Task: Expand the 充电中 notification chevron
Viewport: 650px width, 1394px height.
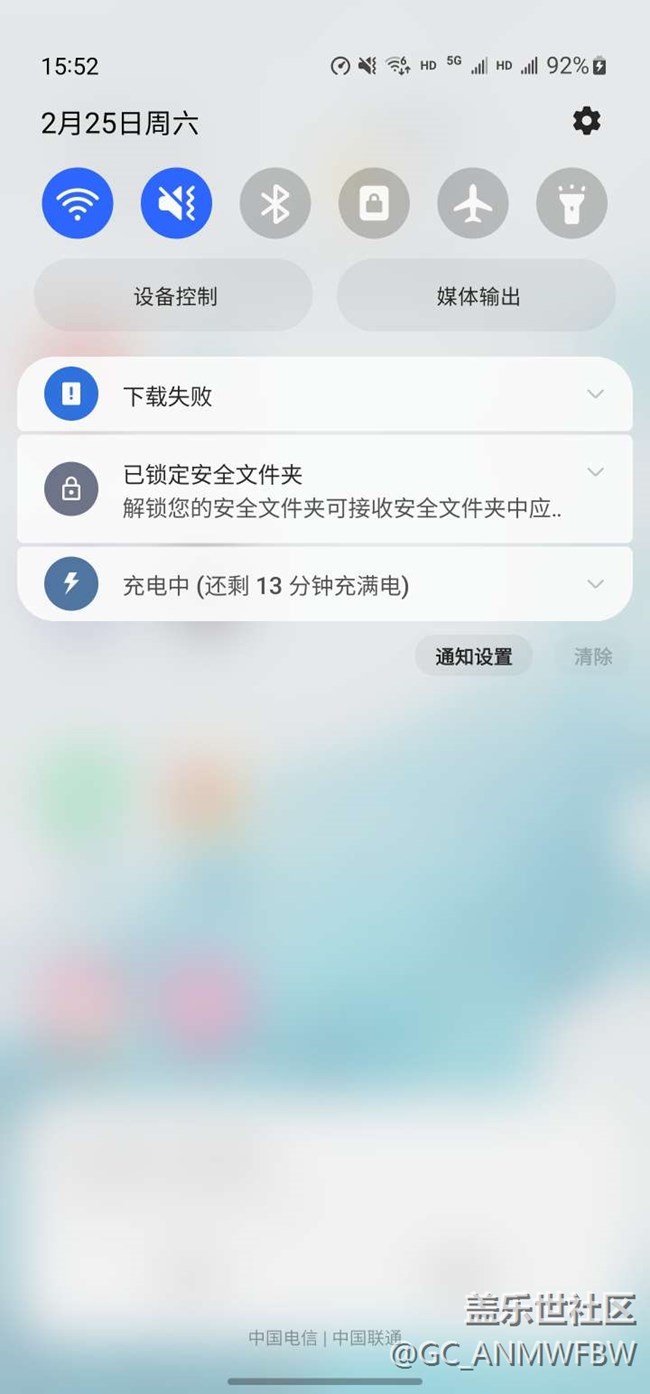Action: point(595,584)
